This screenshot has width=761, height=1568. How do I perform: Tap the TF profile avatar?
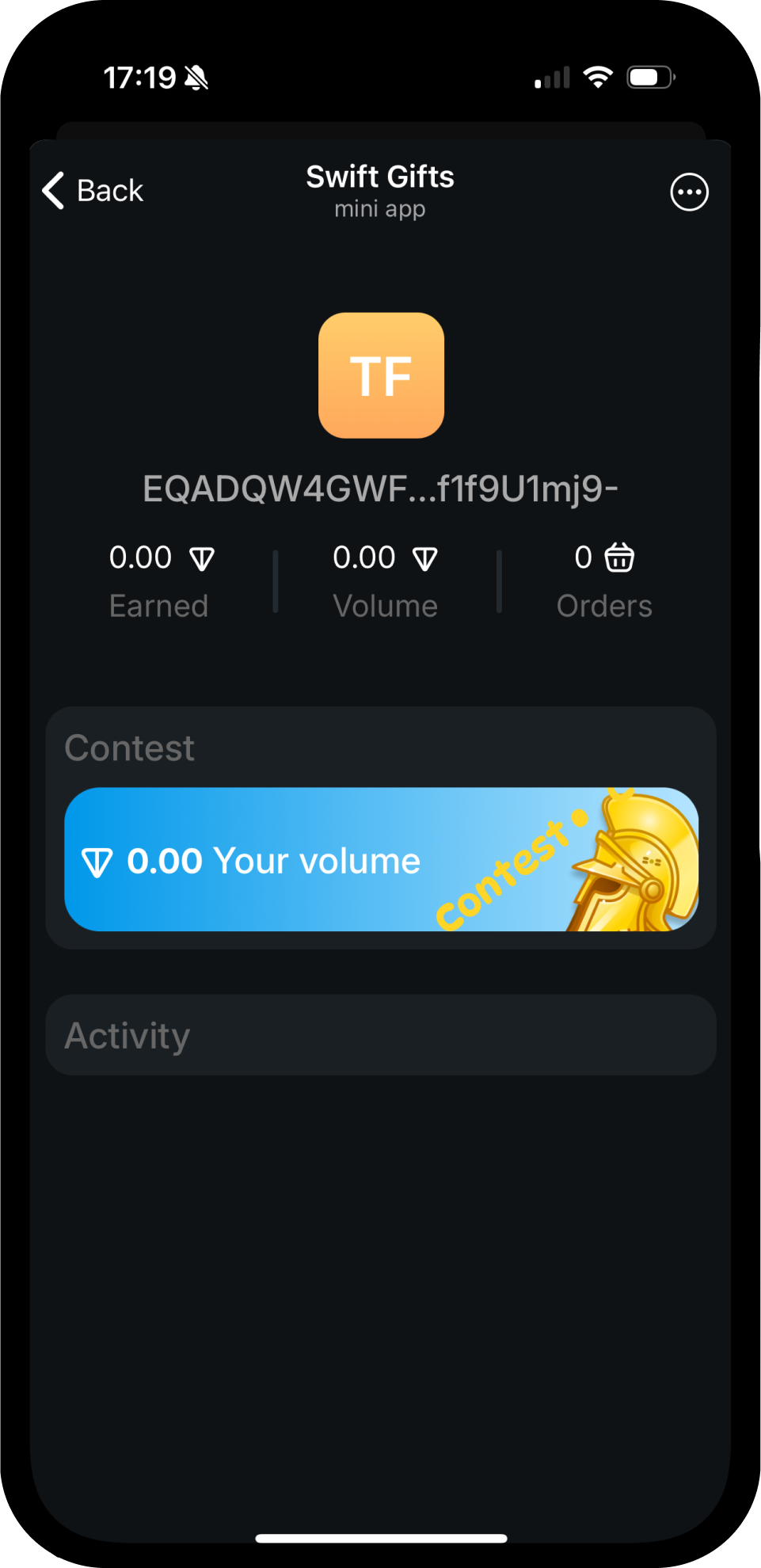pos(381,375)
